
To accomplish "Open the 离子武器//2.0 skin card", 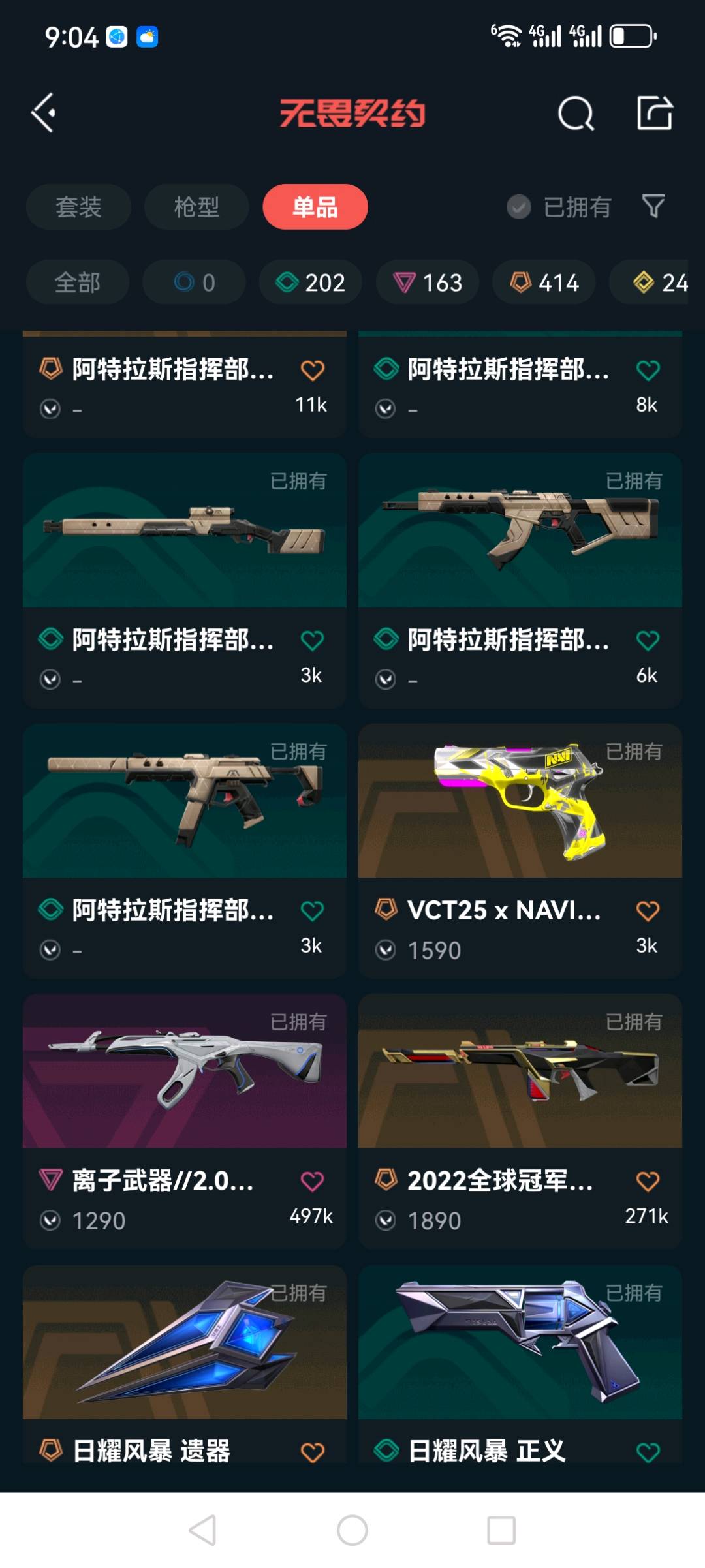I will (185, 1121).
